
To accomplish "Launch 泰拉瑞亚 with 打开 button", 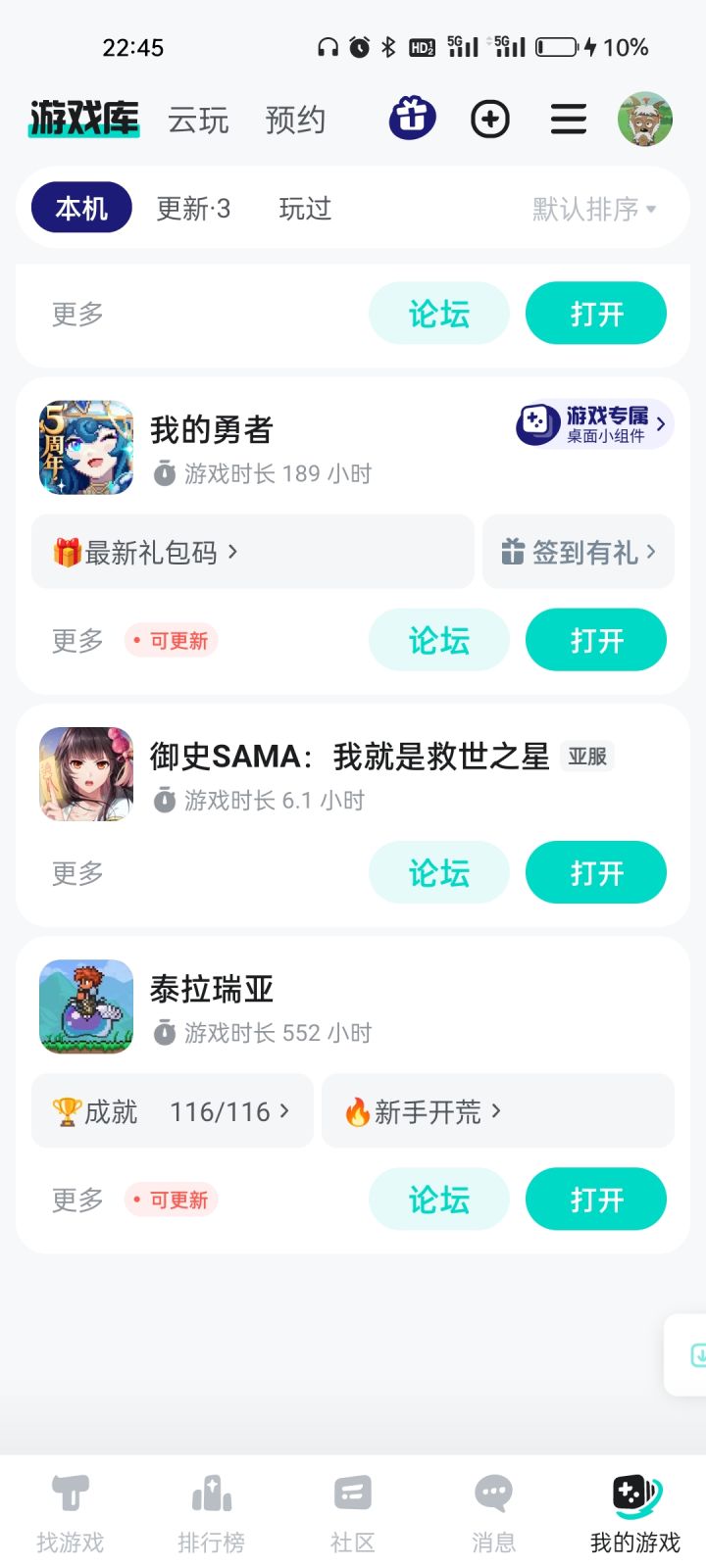I will pyautogui.click(x=596, y=1199).
